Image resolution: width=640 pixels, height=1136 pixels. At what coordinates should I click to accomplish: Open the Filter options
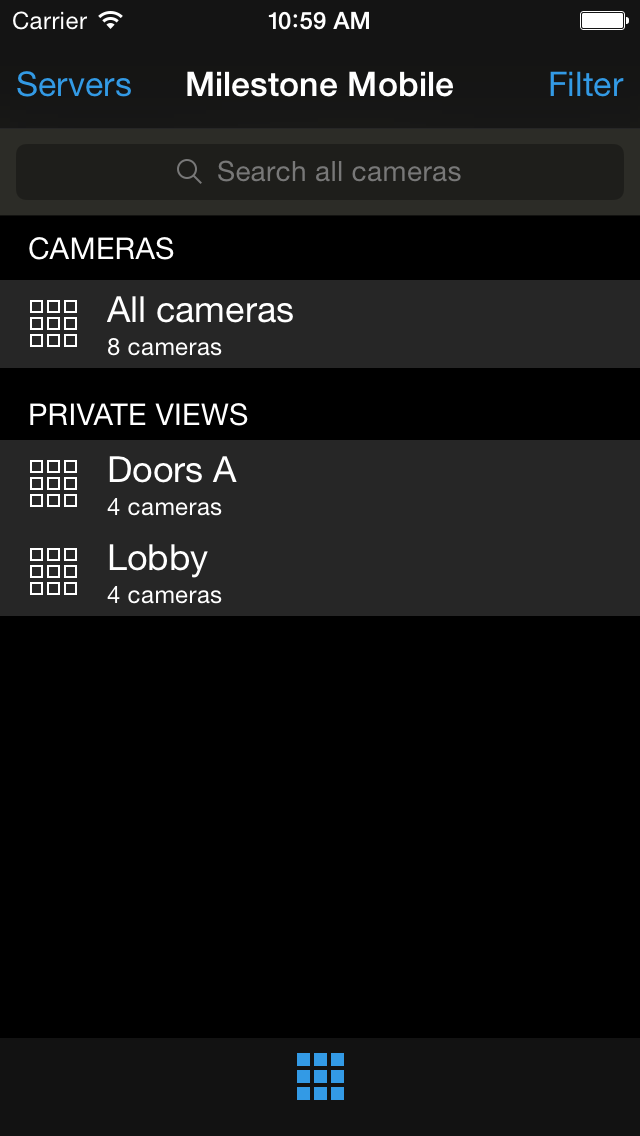(586, 85)
